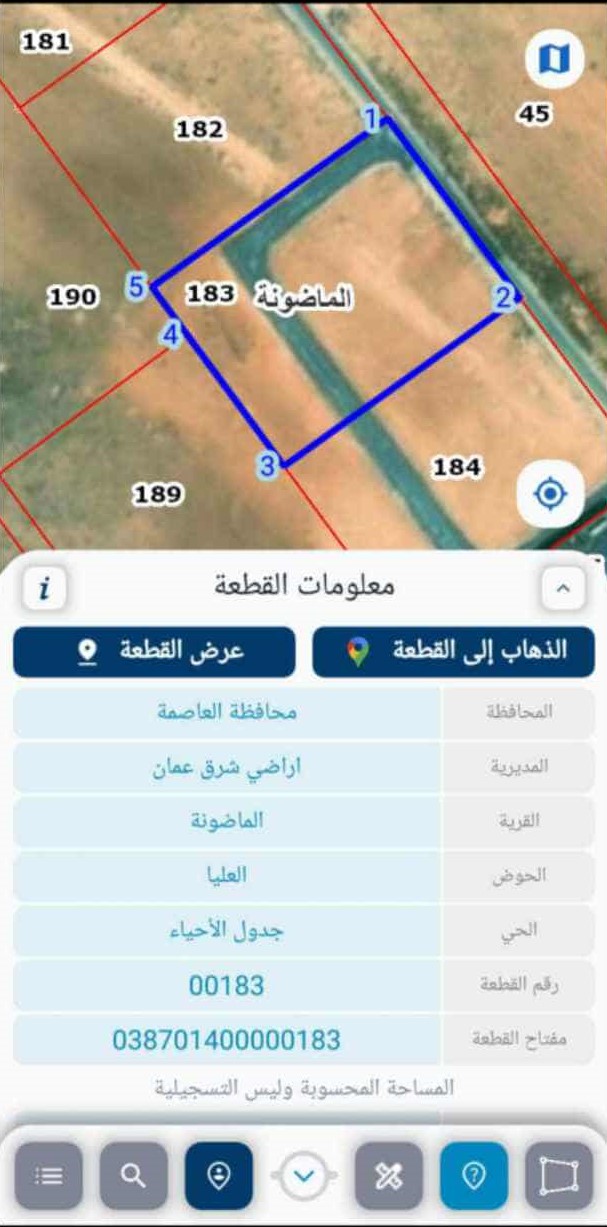The image size is (607, 1227).
Task: Open the parcel info icon
Action: click(43, 588)
